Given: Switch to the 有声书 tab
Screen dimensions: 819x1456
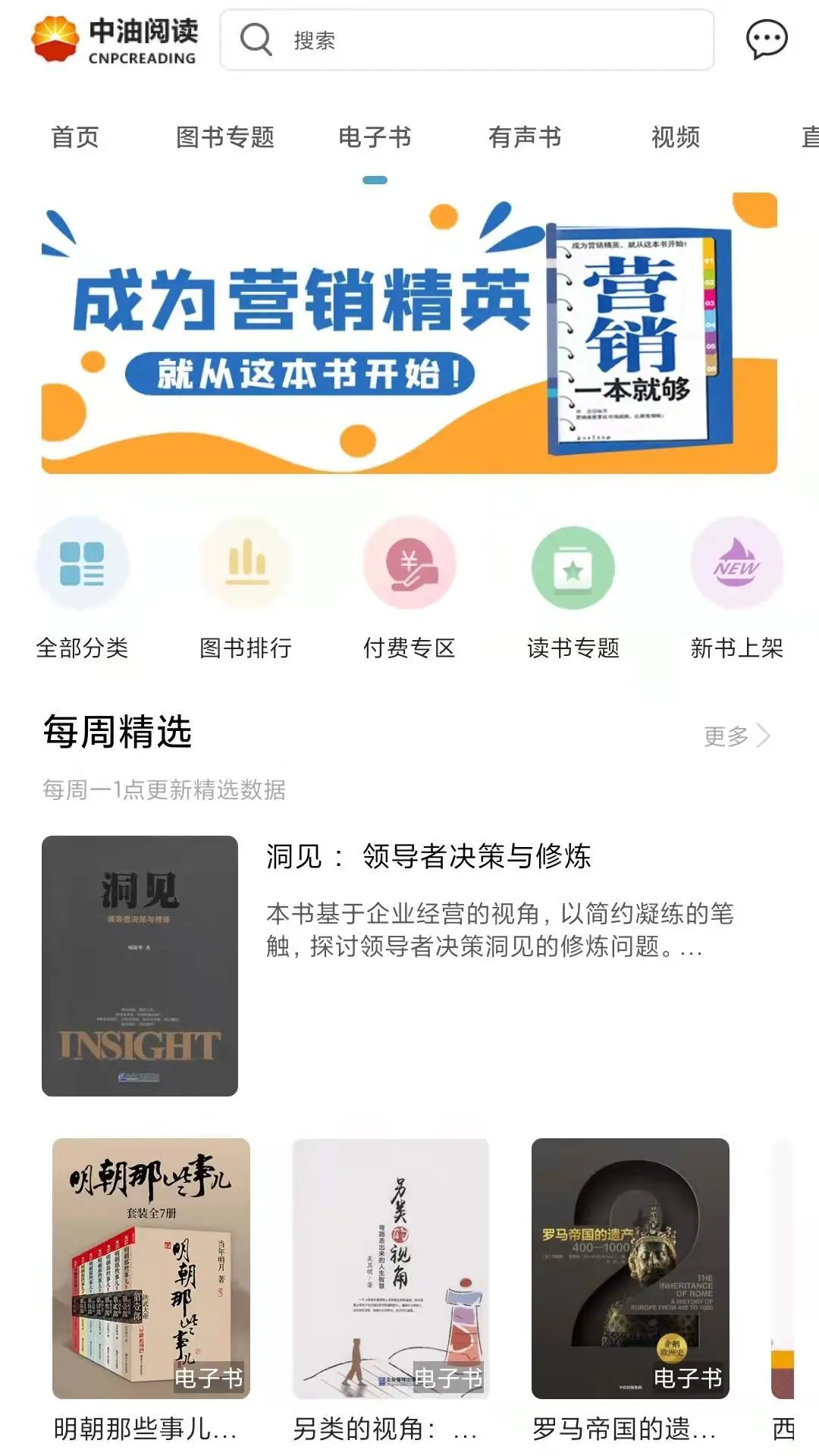Looking at the screenshot, I should 525,138.
